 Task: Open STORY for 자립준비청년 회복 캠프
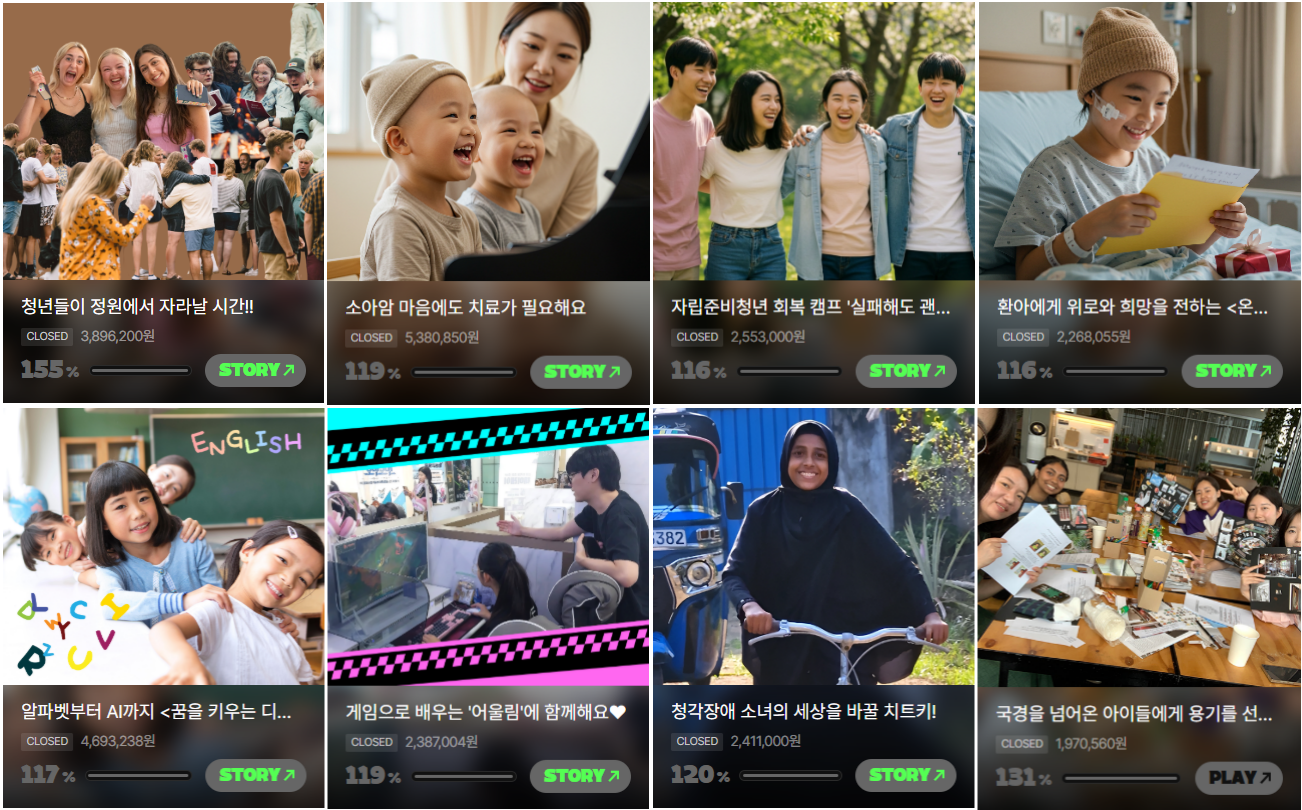point(906,371)
